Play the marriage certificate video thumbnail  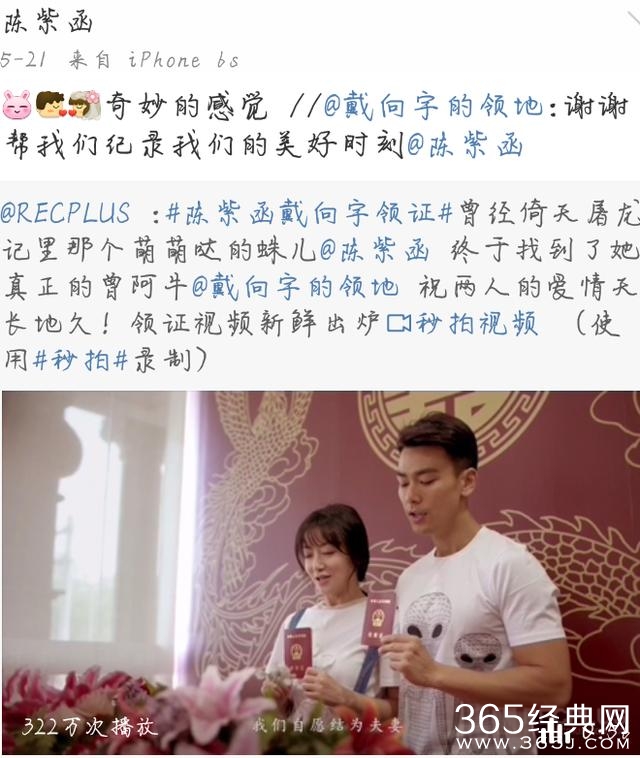pos(320,570)
